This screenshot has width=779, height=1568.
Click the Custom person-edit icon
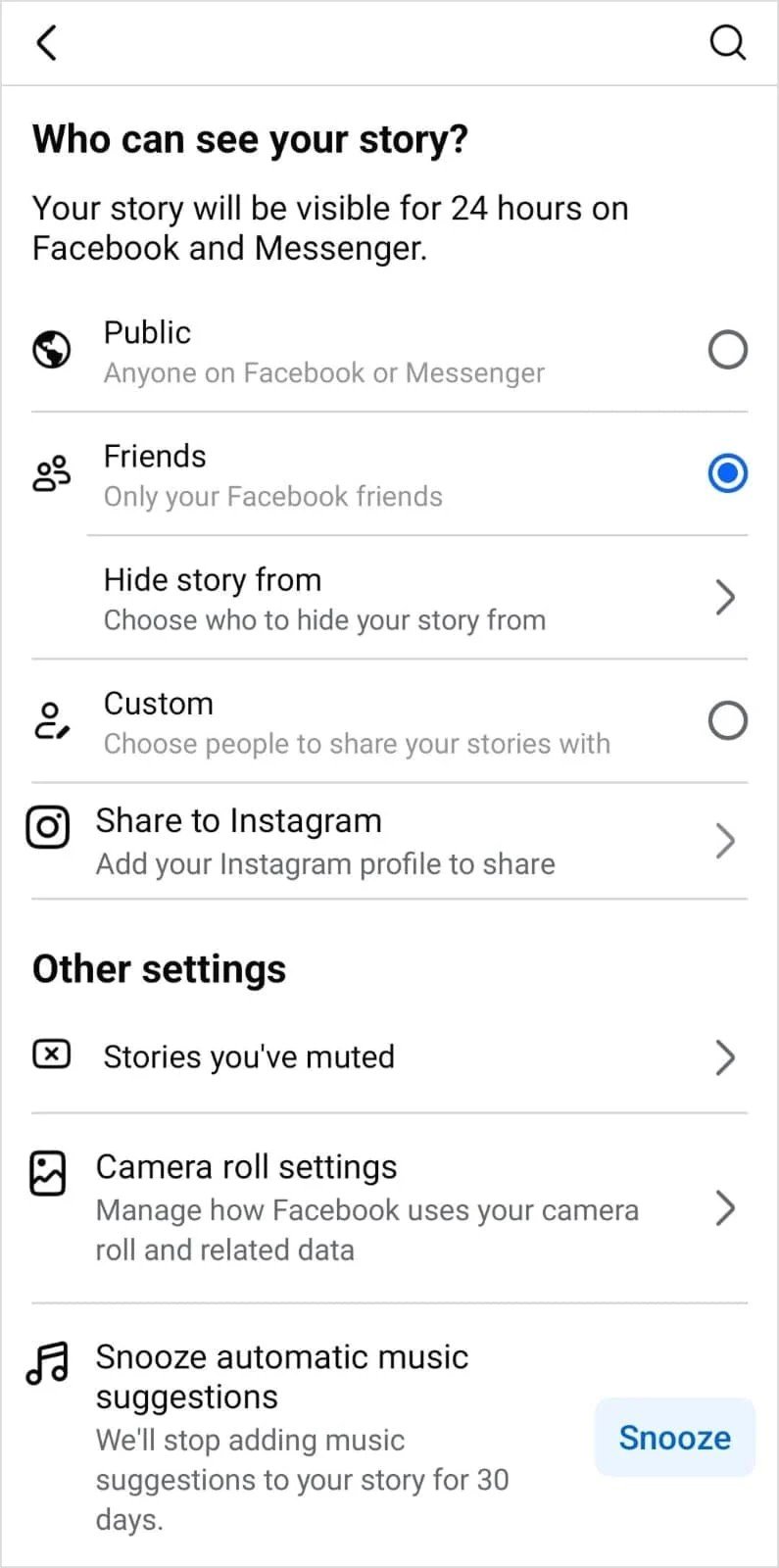51,720
